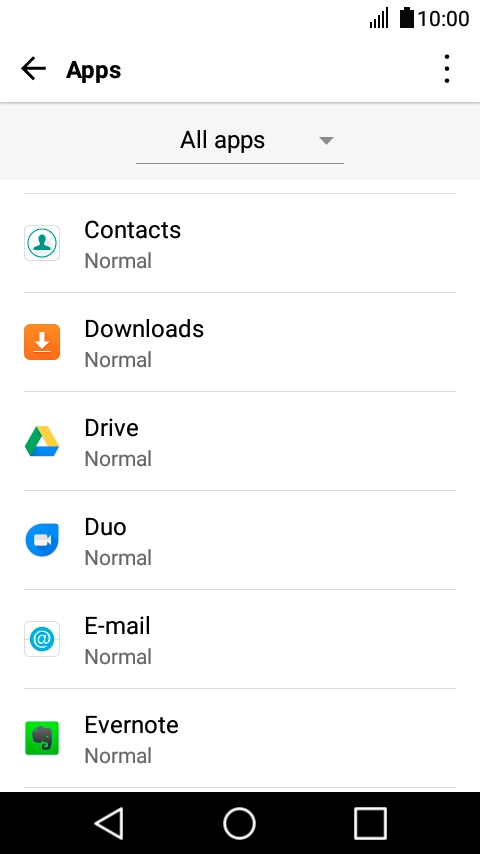
Task: Go back using the arrow beside Apps
Action: (x=33, y=69)
